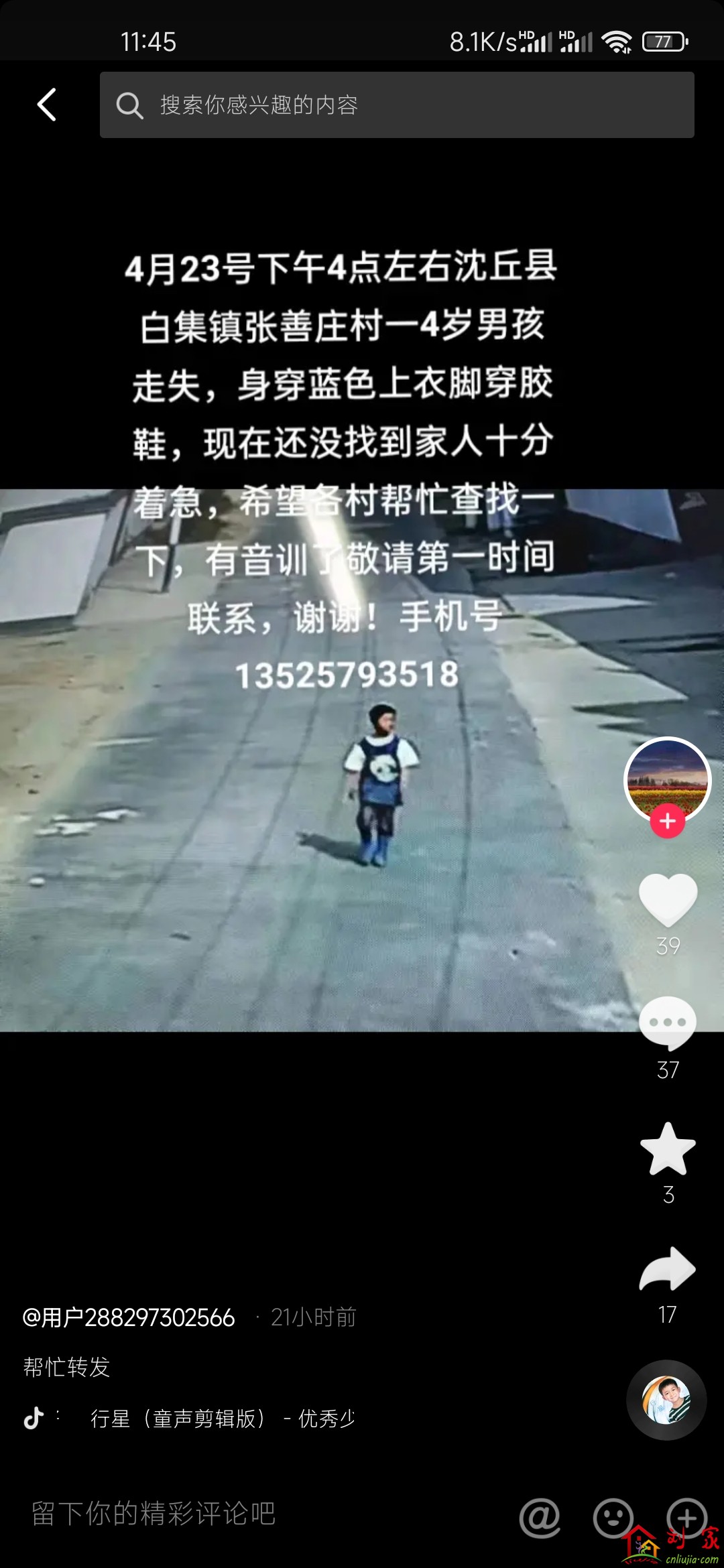Go back using the top-left arrow

point(46,105)
